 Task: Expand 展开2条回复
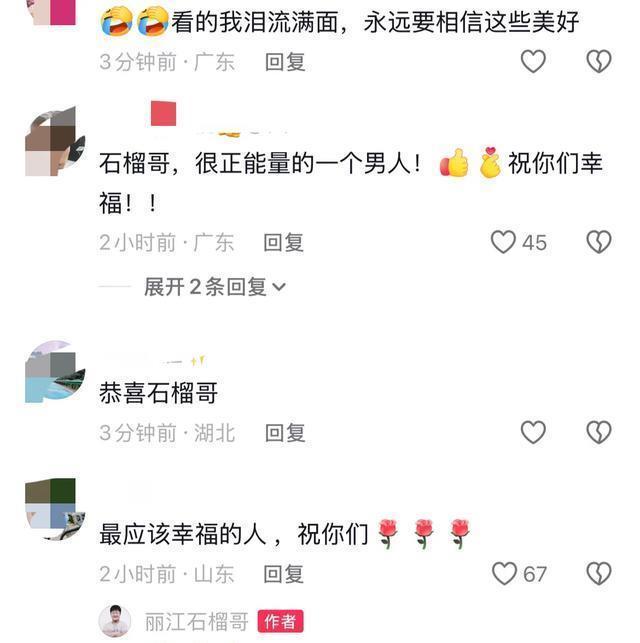pyautogui.click(x=214, y=287)
